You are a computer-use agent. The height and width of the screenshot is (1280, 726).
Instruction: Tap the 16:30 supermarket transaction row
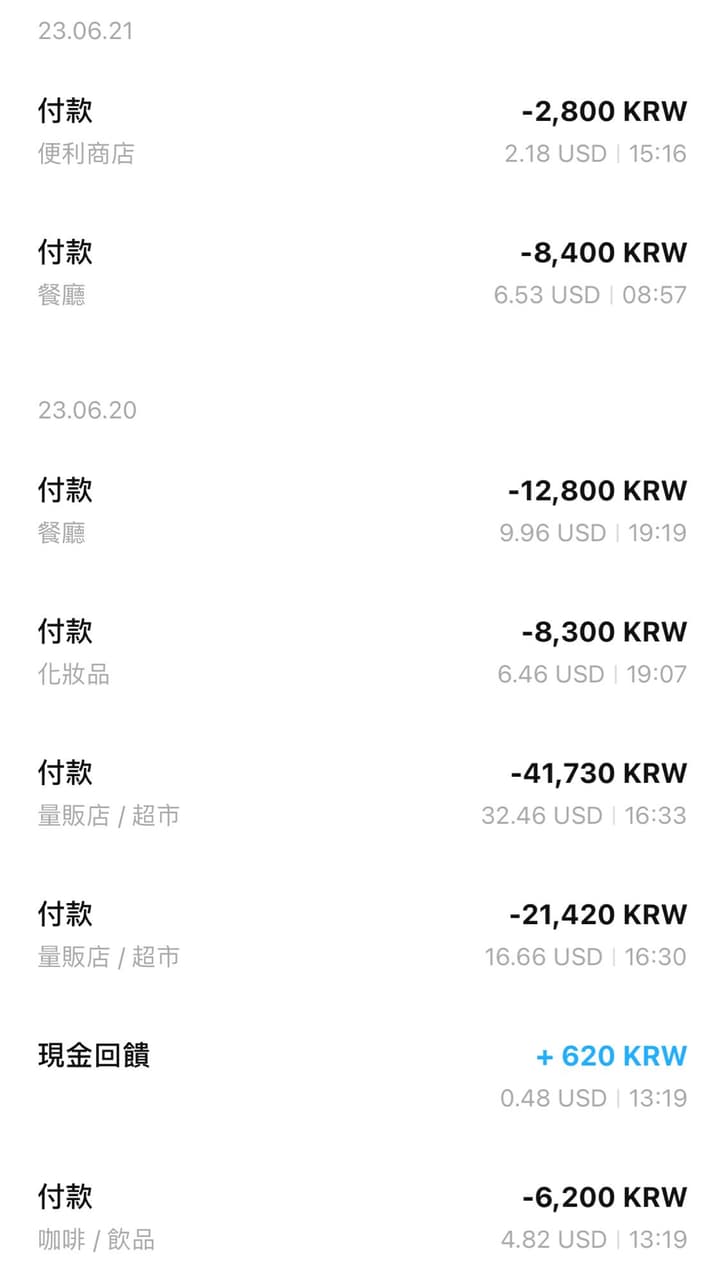363,934
